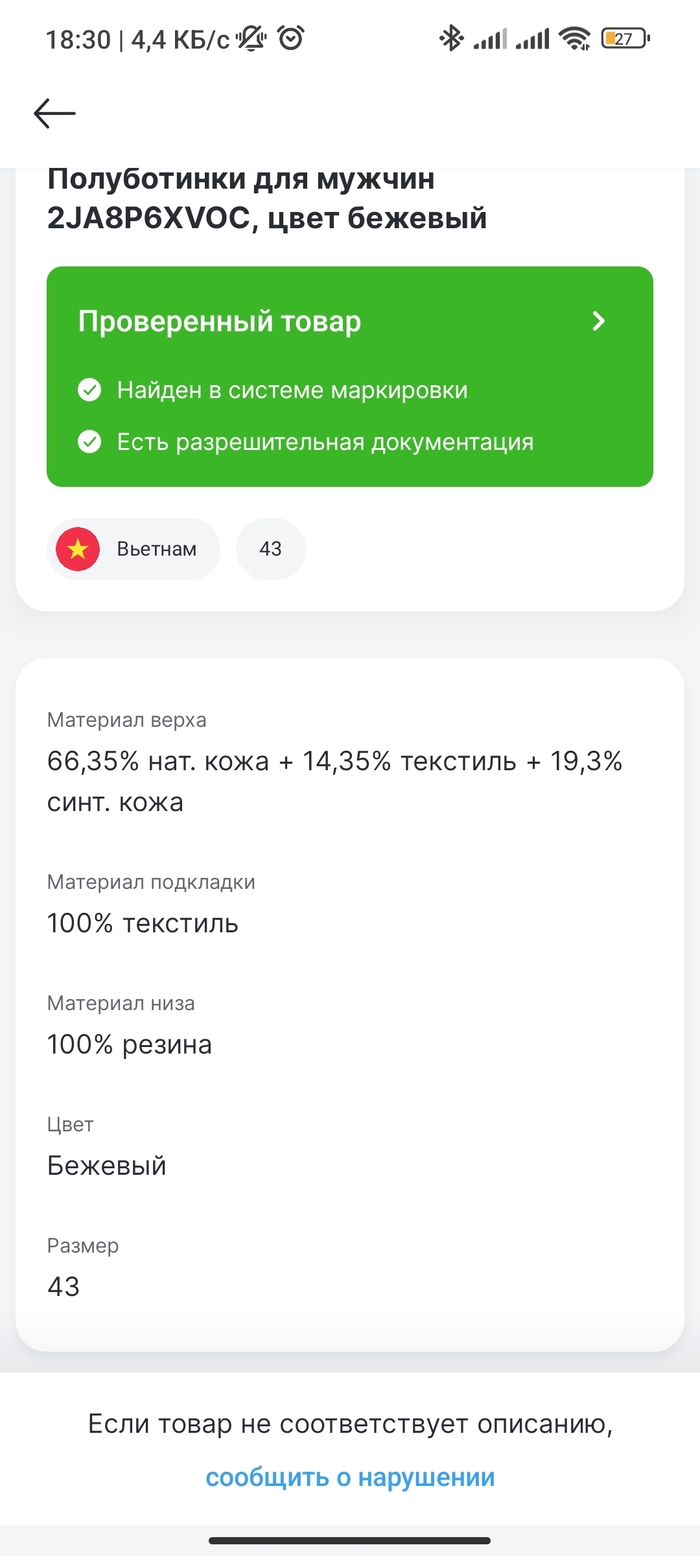Screen dimensions: 700x1556
Task: Go back using the arrow icon
Action: click(55, 114)
